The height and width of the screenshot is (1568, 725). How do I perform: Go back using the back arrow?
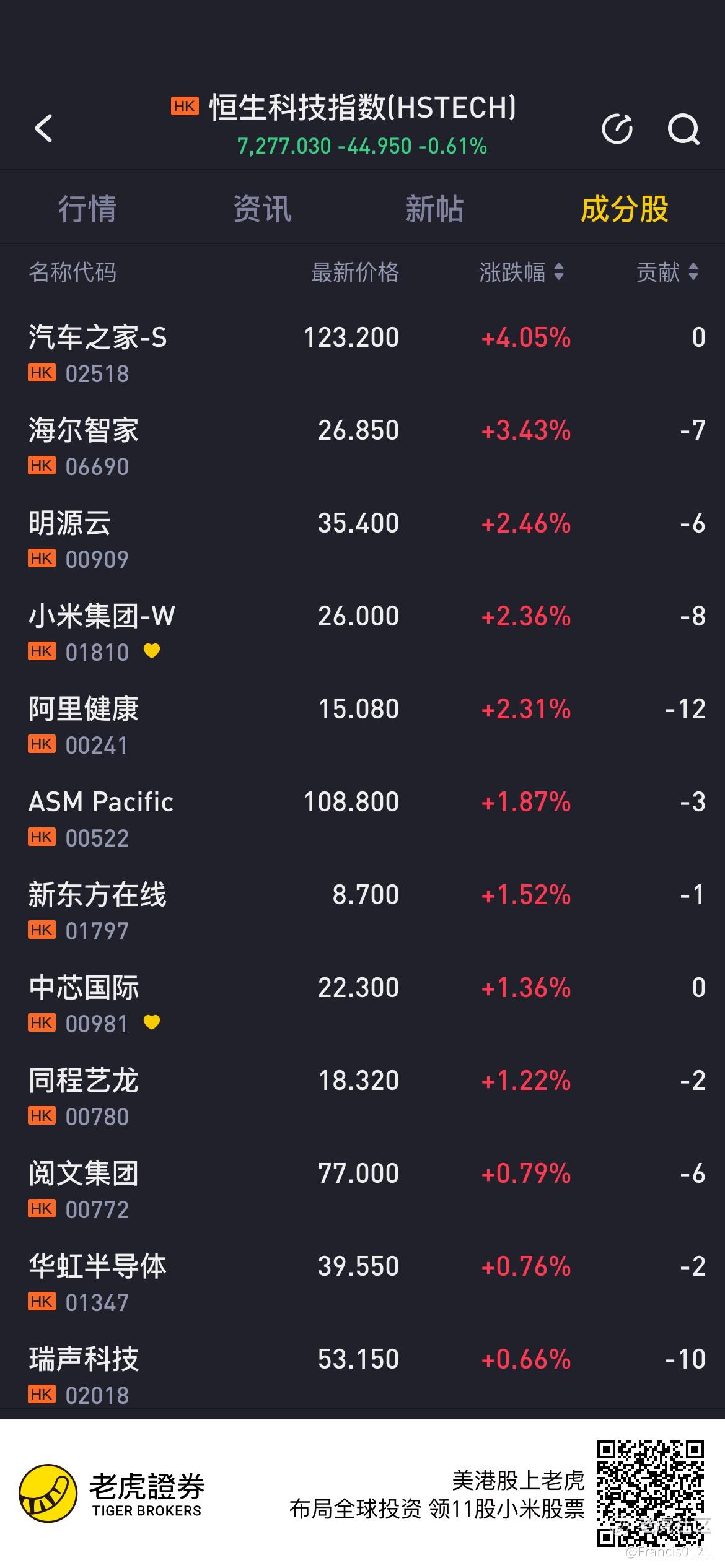point(43,128)
